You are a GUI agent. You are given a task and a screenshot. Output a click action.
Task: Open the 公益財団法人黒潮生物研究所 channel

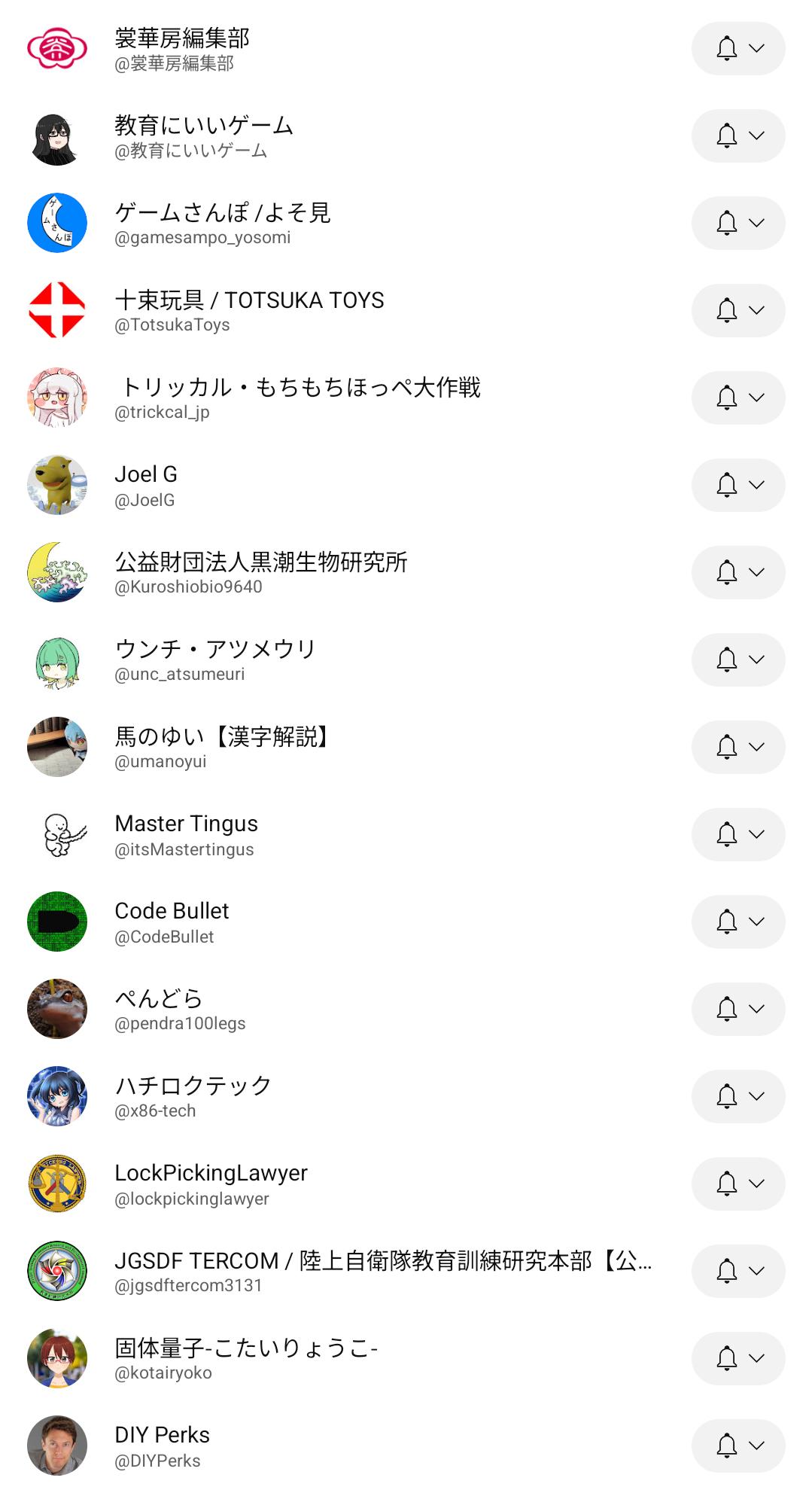(260, 572)
